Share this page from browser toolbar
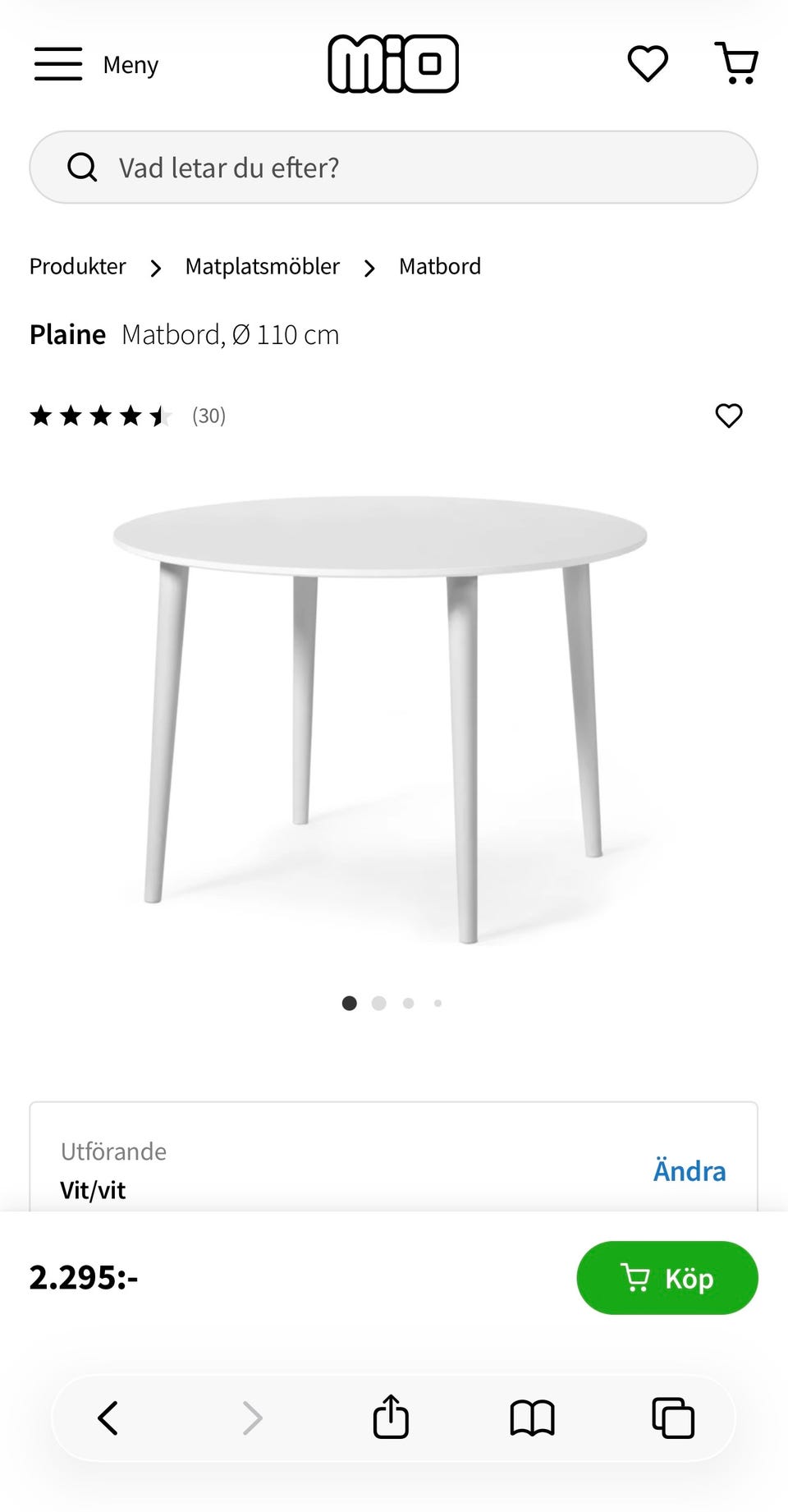The width and height of the screenshot is (788, 1512). point(391,1418)
